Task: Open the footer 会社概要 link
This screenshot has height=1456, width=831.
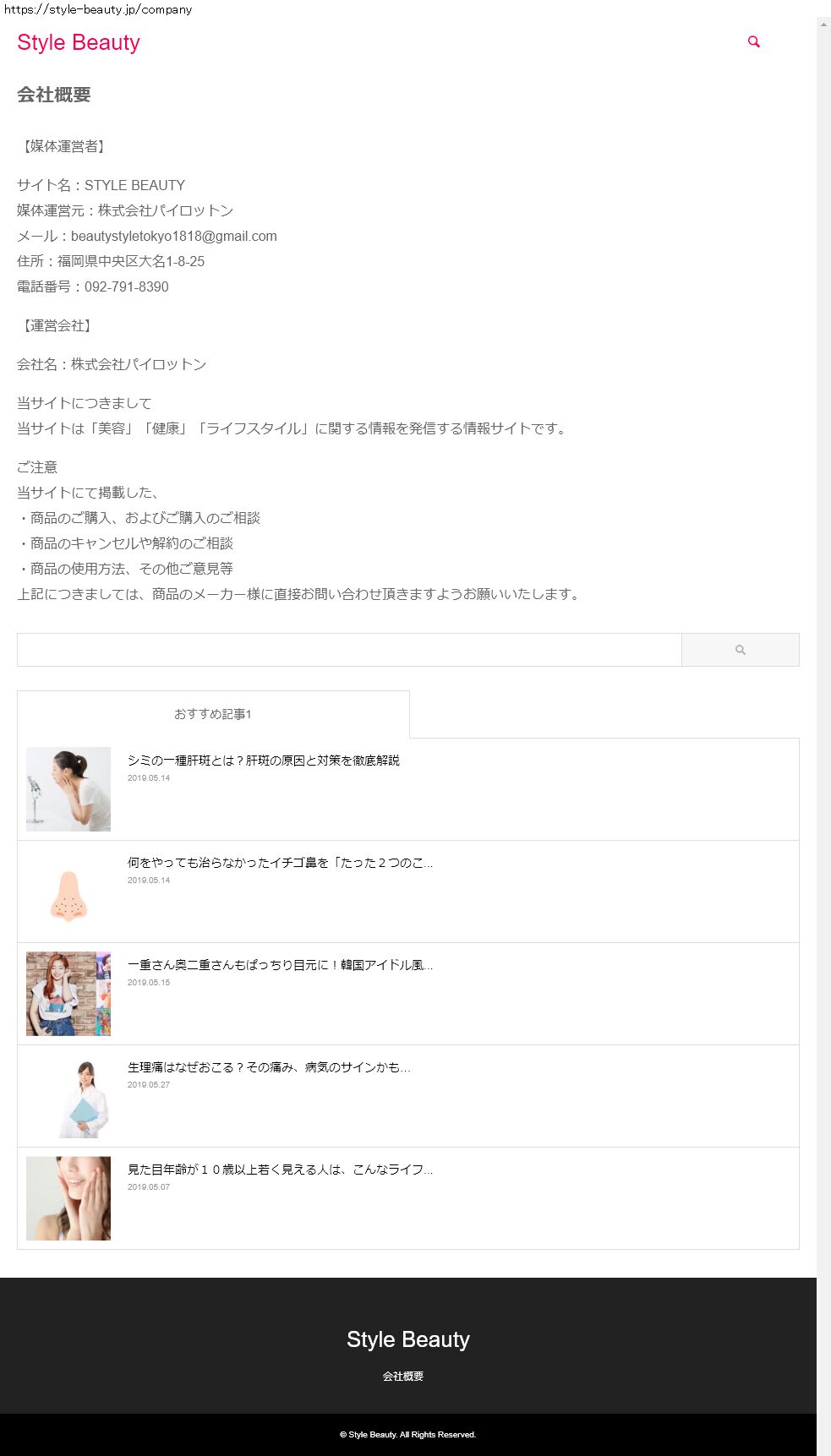Action: tap(402, 1377)
